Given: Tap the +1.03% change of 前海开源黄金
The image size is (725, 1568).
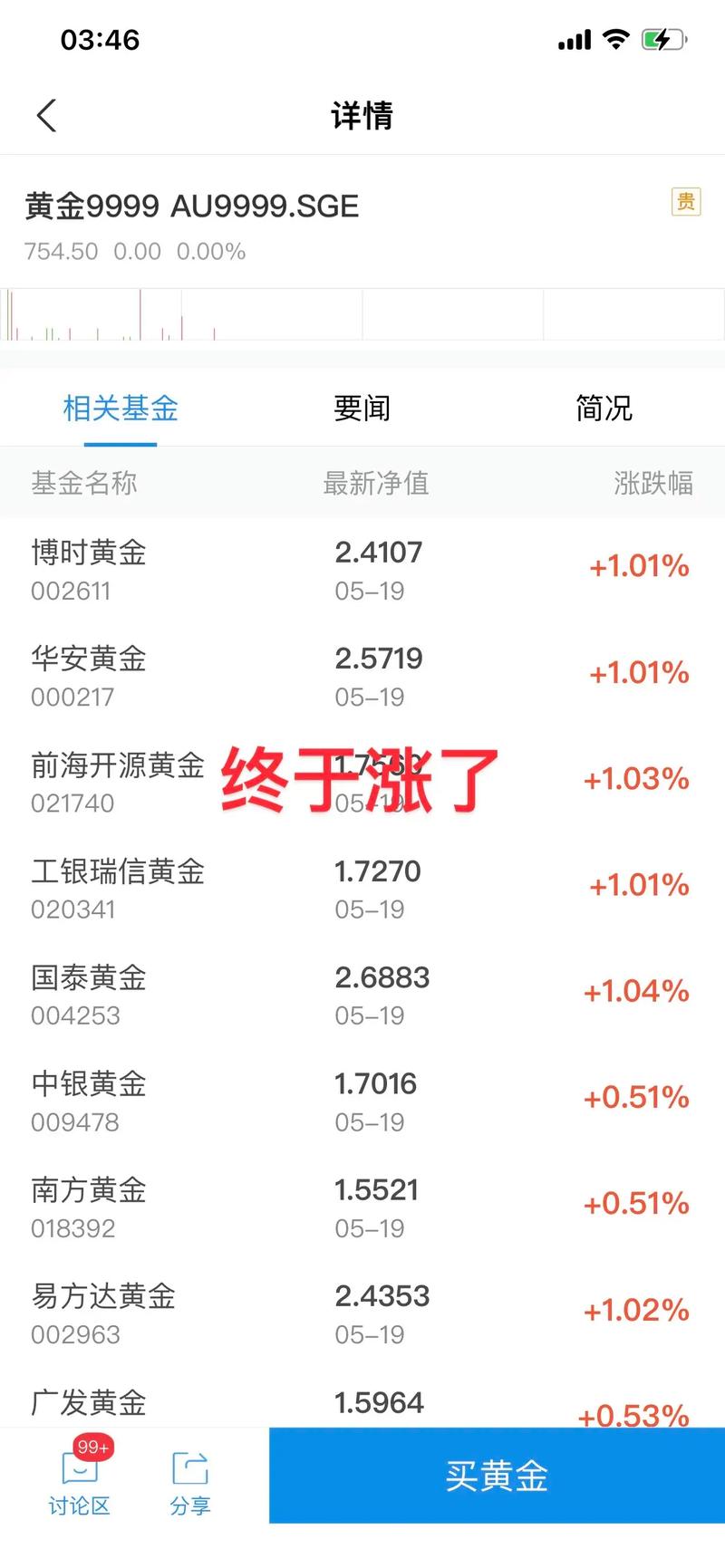Looking at the screenshot, I should (x=638, y=780).
